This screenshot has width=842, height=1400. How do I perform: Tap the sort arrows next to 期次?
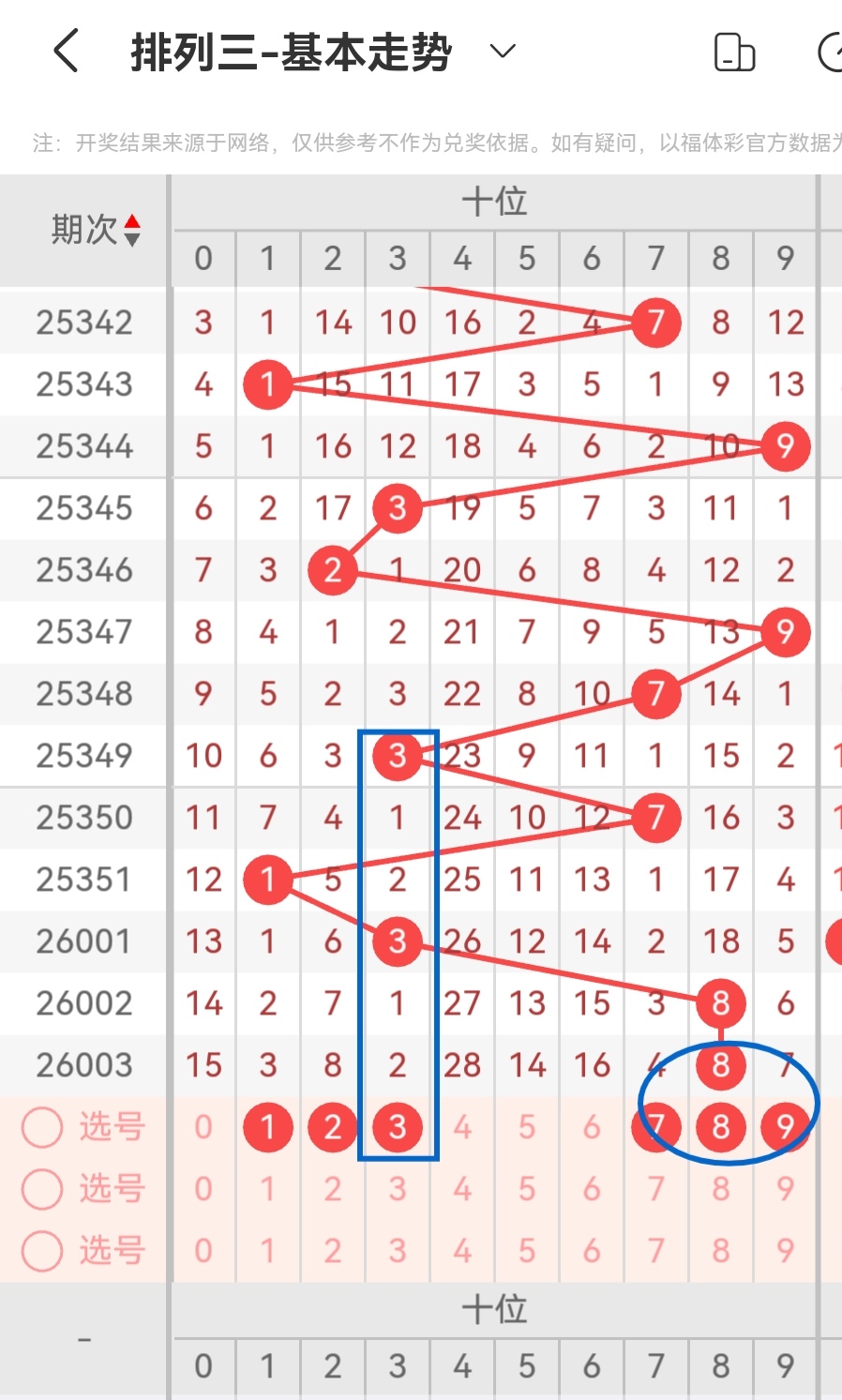132,229
